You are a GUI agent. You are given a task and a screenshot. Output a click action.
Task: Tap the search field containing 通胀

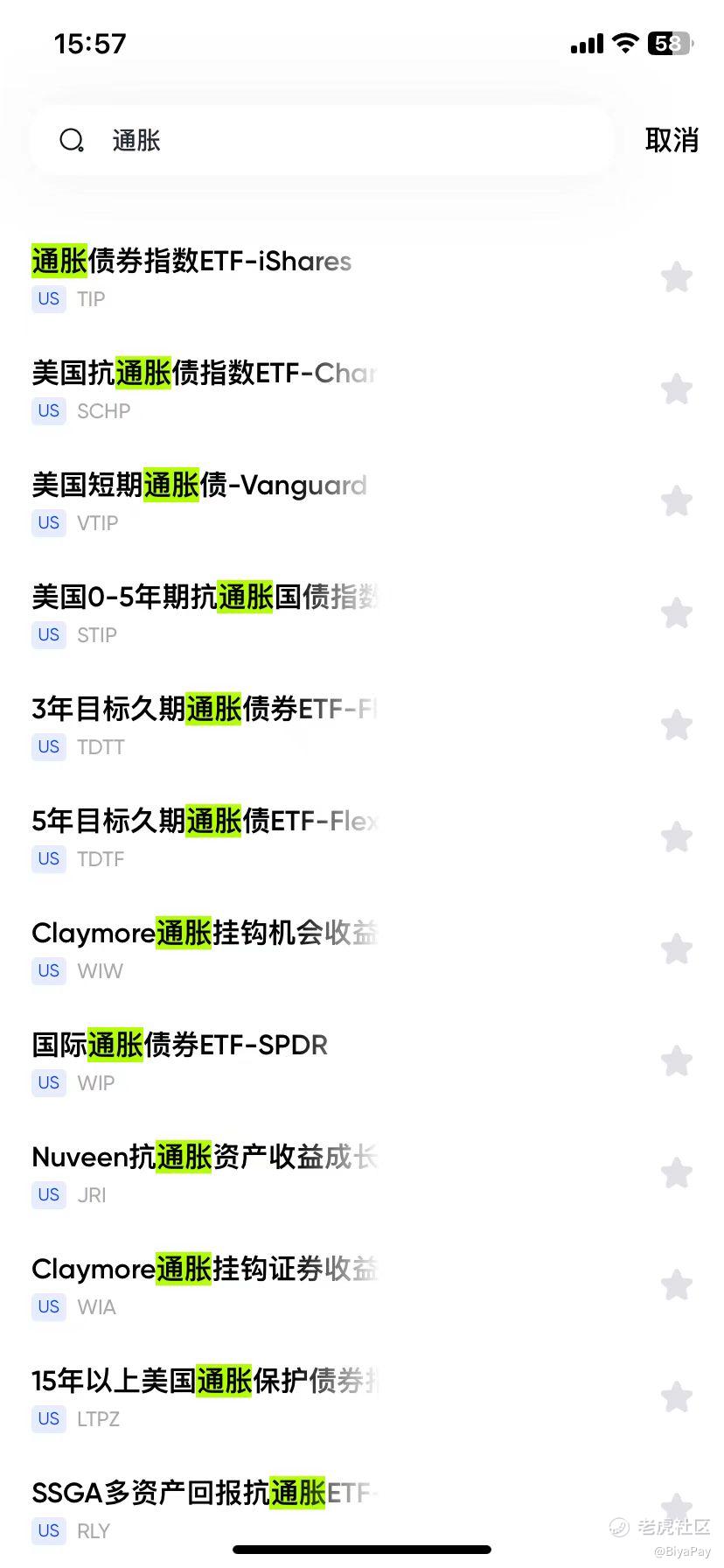click(x=322, y=140)
